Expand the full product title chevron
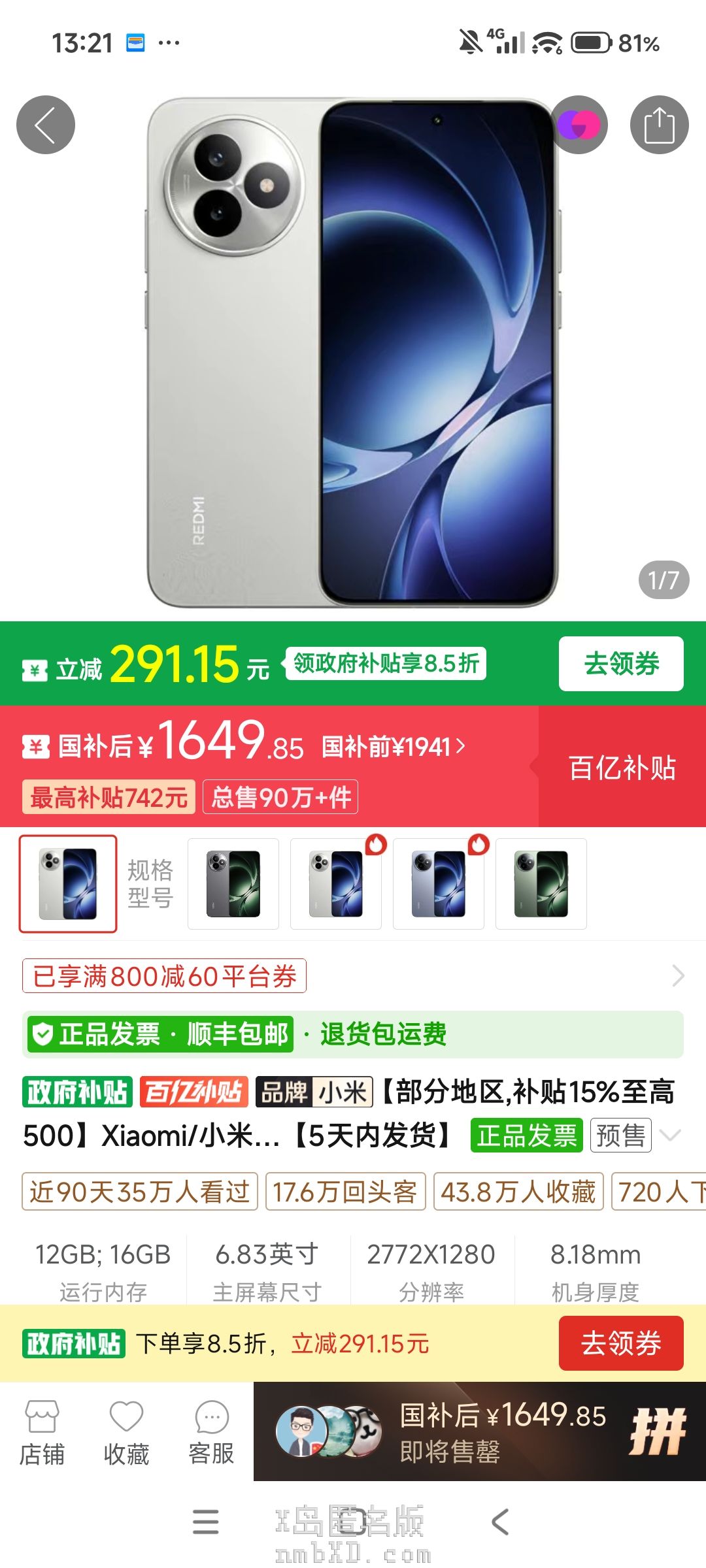This screenshot has height=1568, width=706. [671, 1135]
